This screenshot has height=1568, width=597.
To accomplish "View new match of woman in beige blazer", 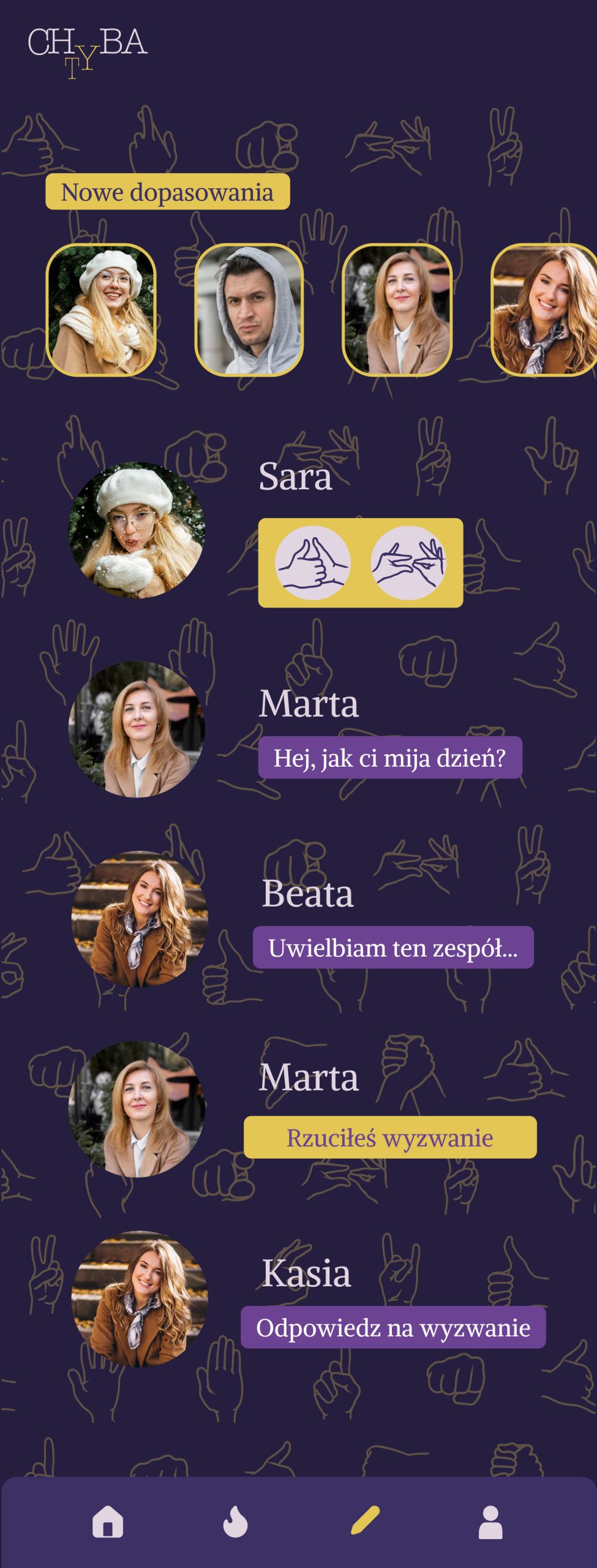I will coord(397,310).
